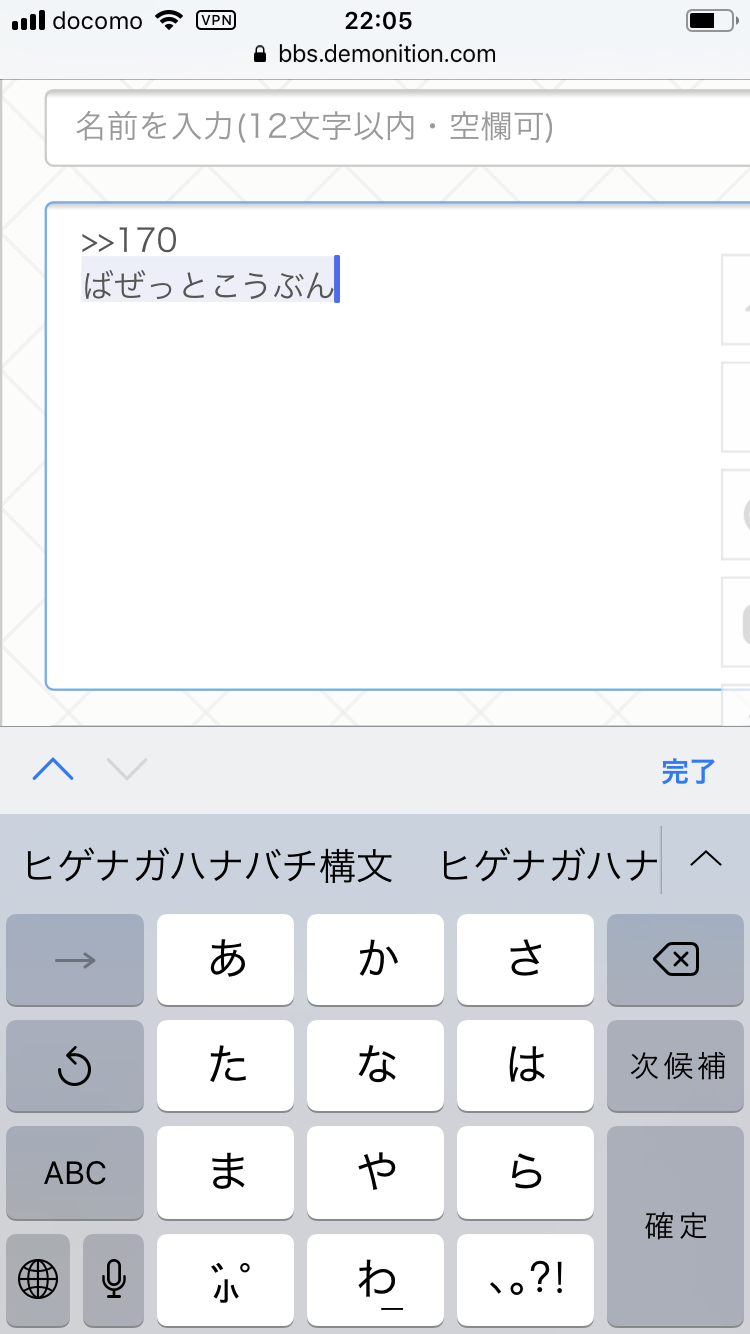Viewport: 750px width, 1334px height.
Task: Open the address bar bbs.demonition.com
Action: (375, 54)
